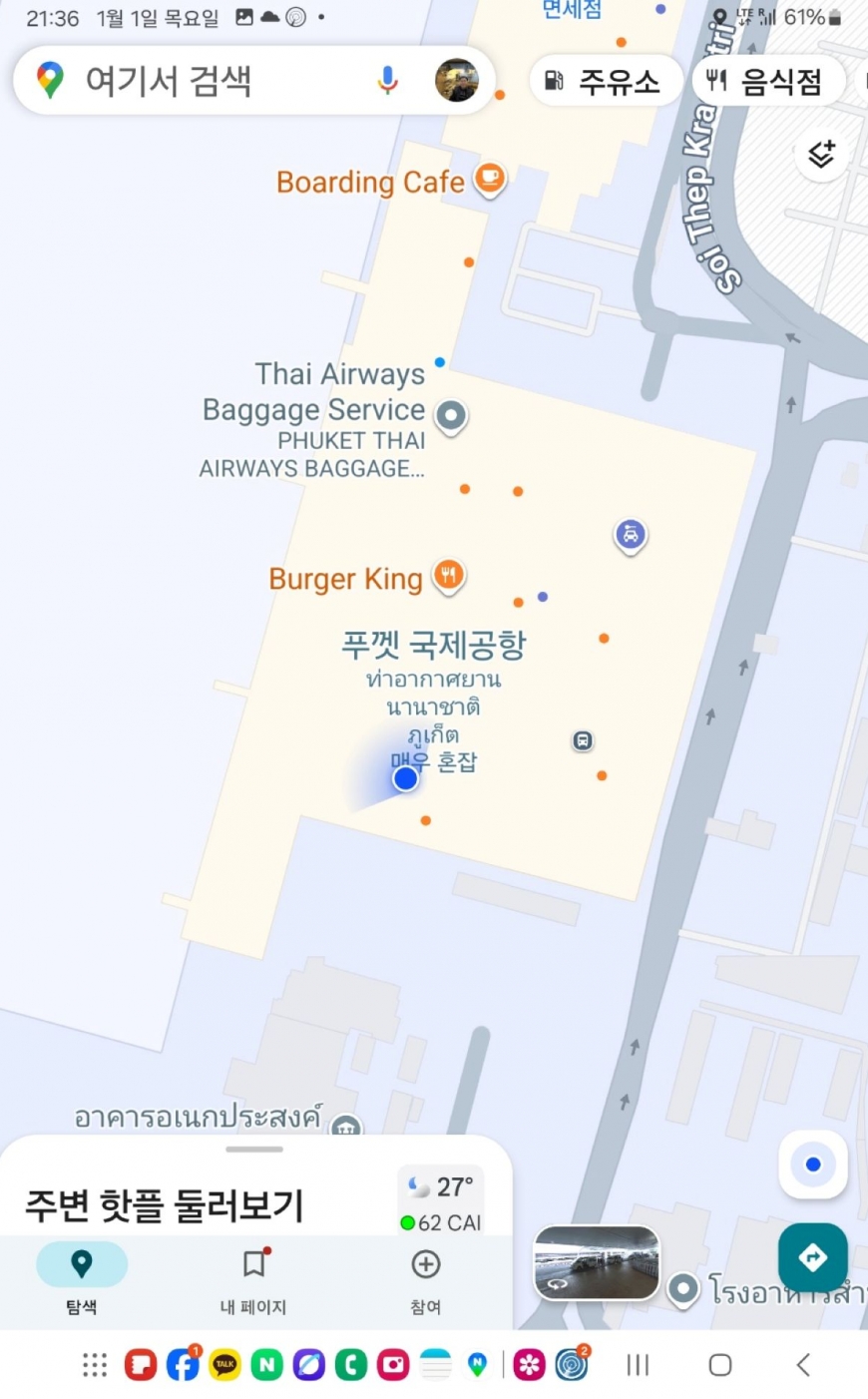Open the Boarding Cafe place marker
This screenshot has width=868, height=1399.
tap(489, 180)
